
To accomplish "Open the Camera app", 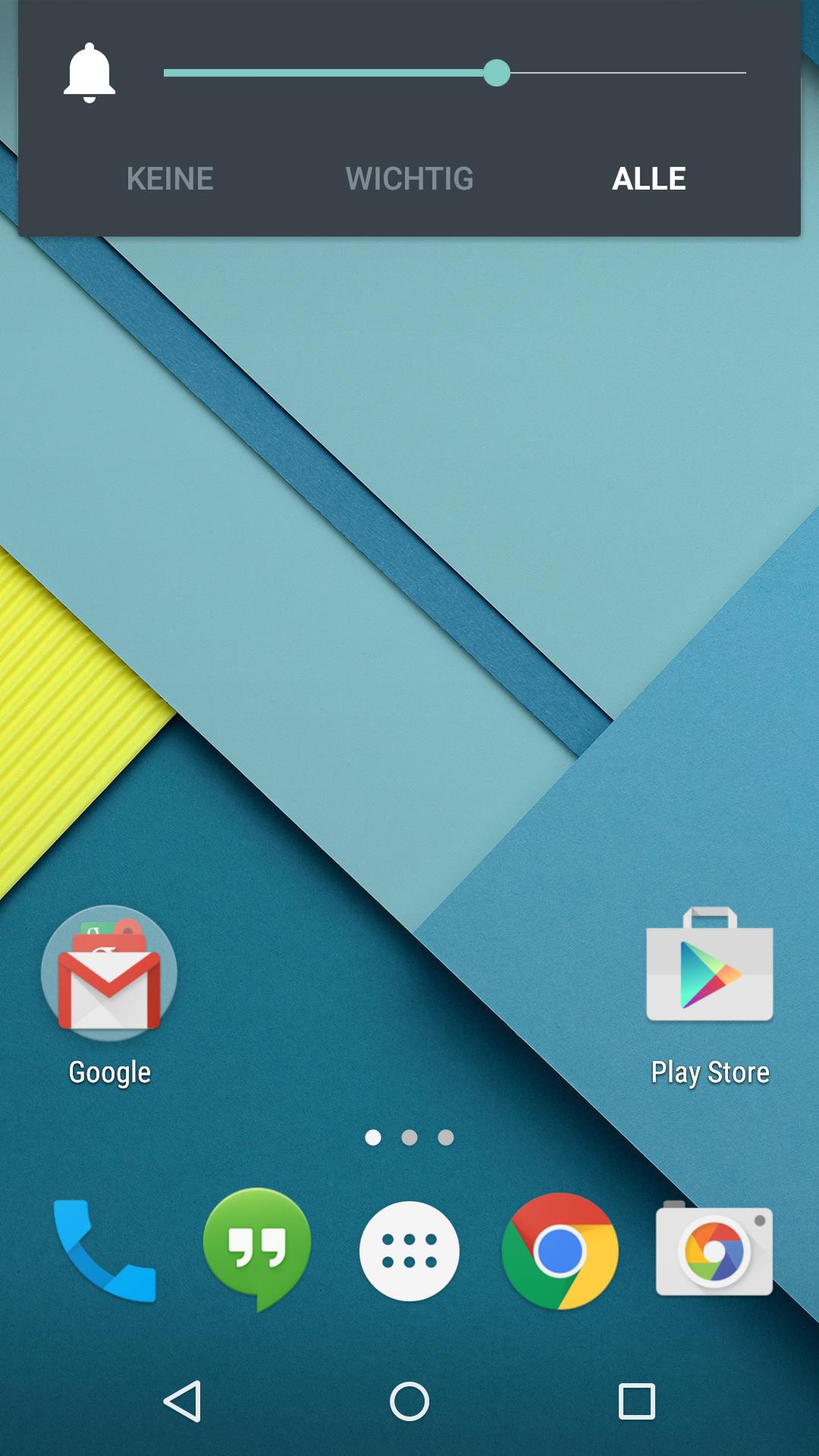I will point(713,1250).
